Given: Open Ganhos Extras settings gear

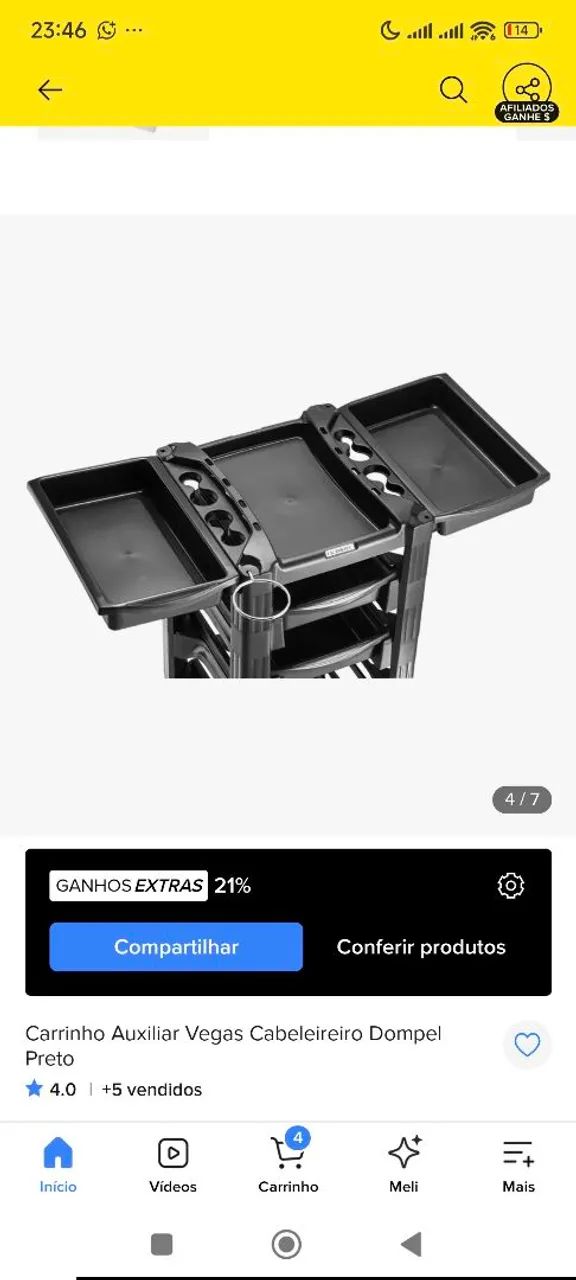Looking at the screenshot, I should point(511,885).
